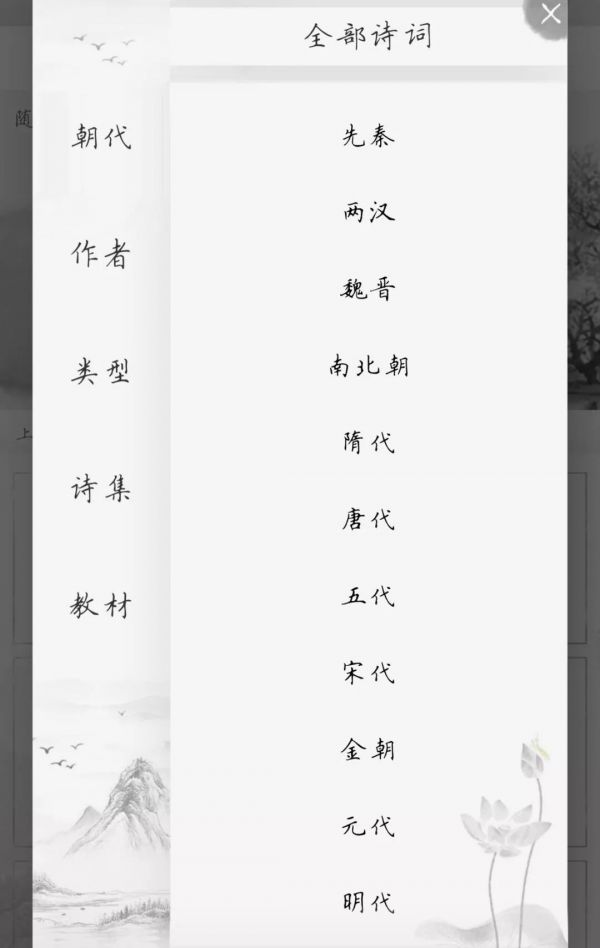Screen dimensions: 600x948
Task: Switch to the 作者 category tab
Action: (101, 254)
